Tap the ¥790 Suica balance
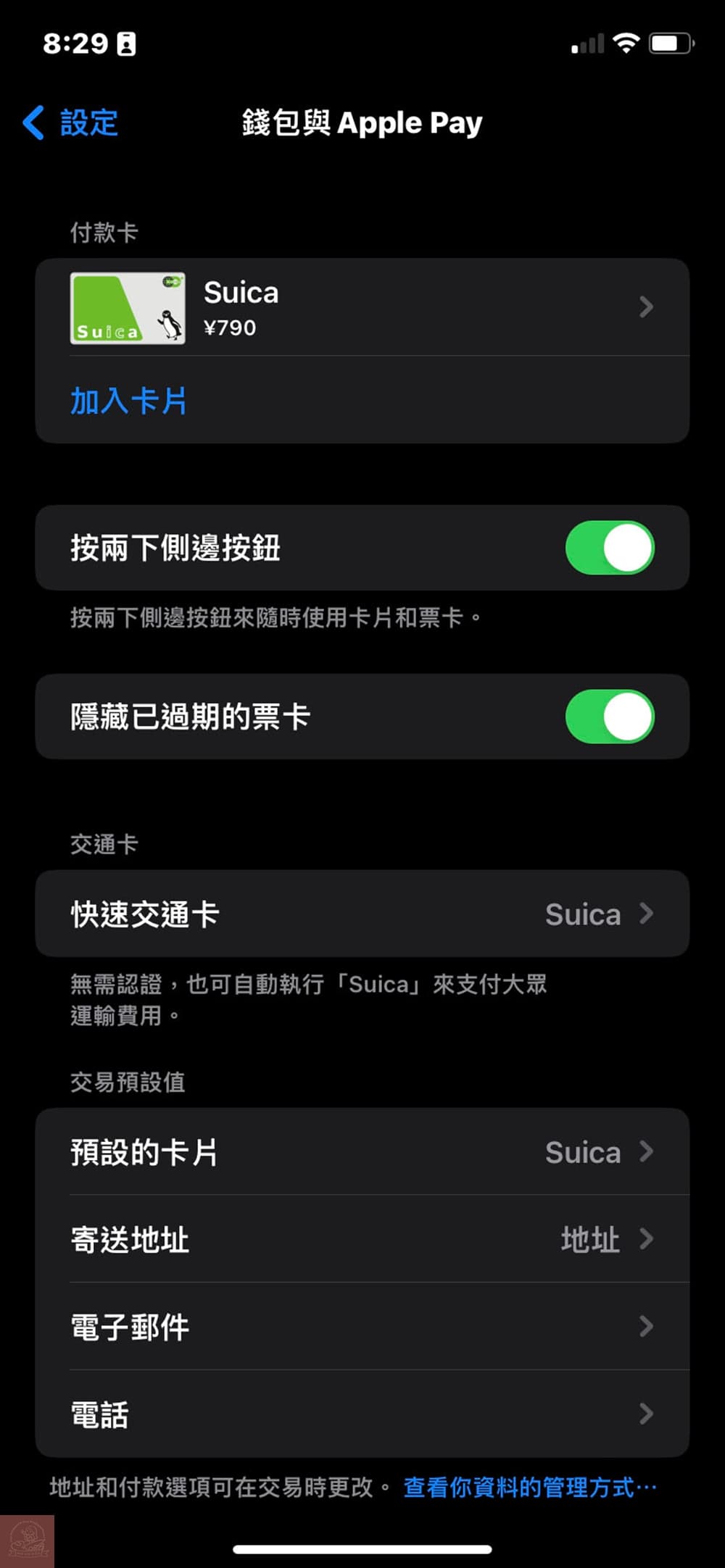725x1568 pixels. click(228, 328)
